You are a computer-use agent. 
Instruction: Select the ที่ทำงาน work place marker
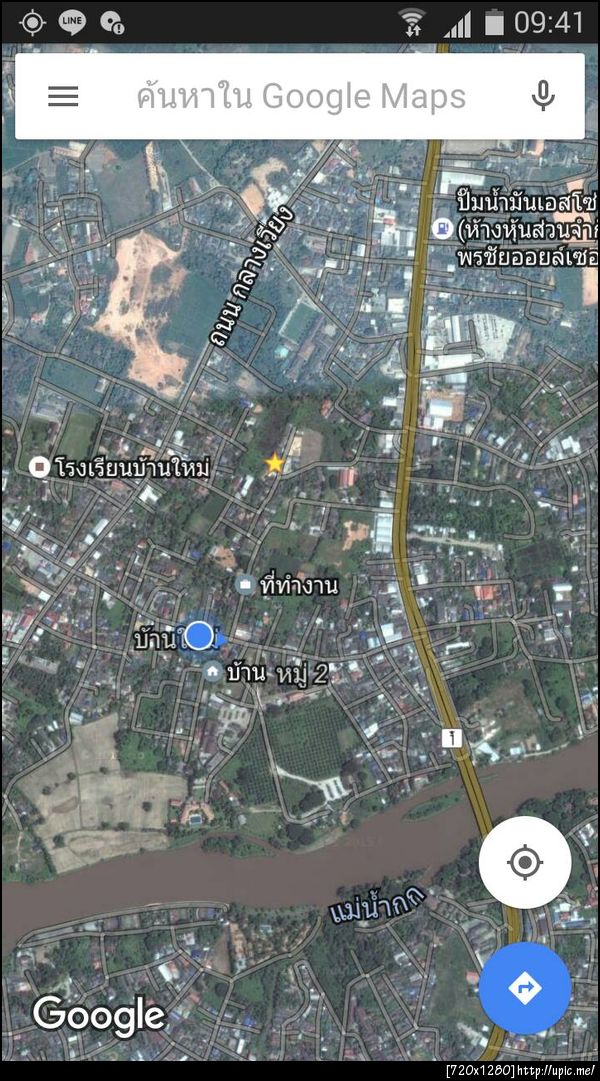point(245,585)
